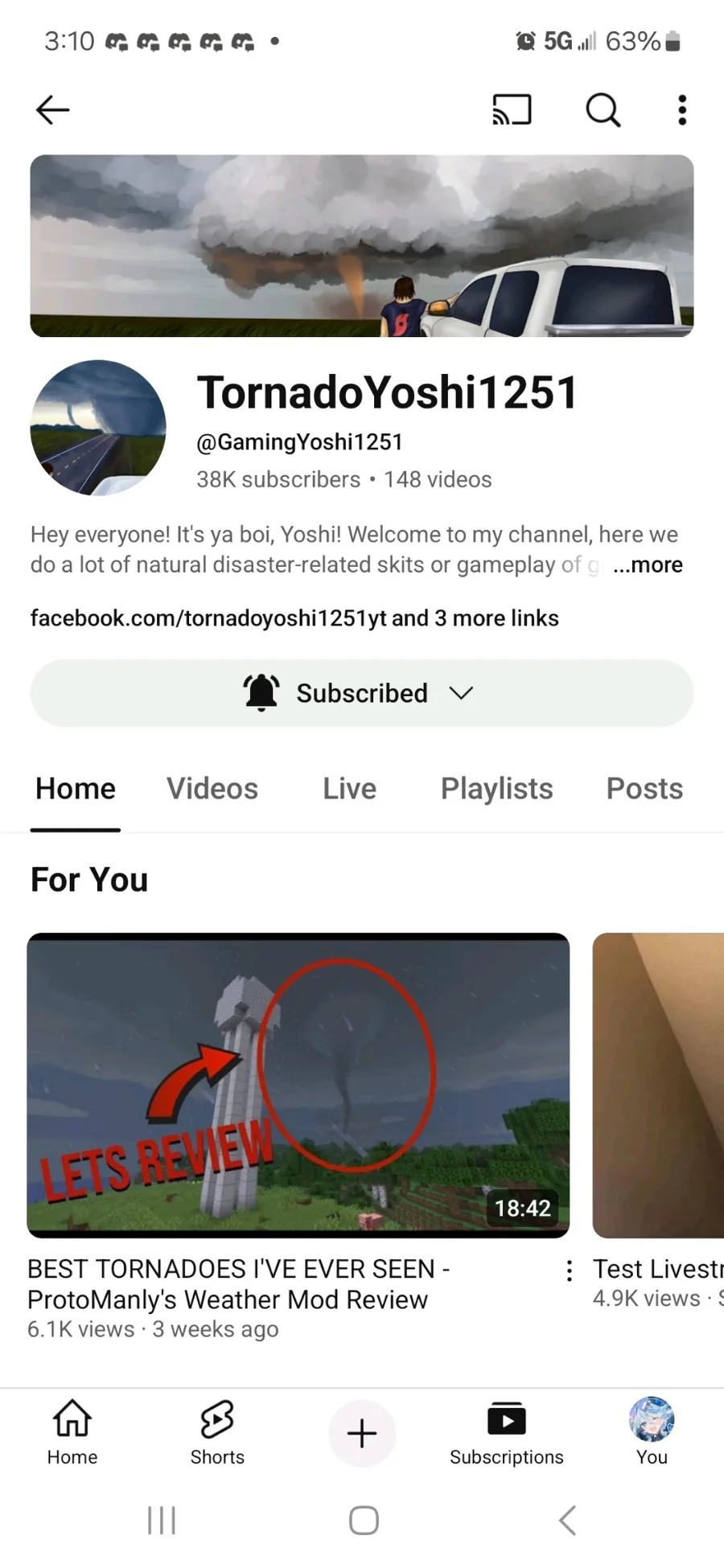Open facebook.com/tornadoyoshi1251yt and 3 more links
Image resolution: width=724 pixels, height=1568 pixels.
[294, 618]
